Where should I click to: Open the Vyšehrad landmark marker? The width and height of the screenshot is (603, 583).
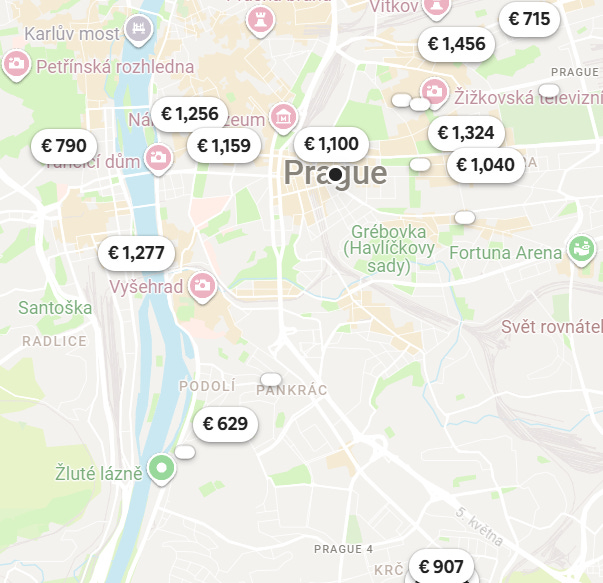coord(203,287)
